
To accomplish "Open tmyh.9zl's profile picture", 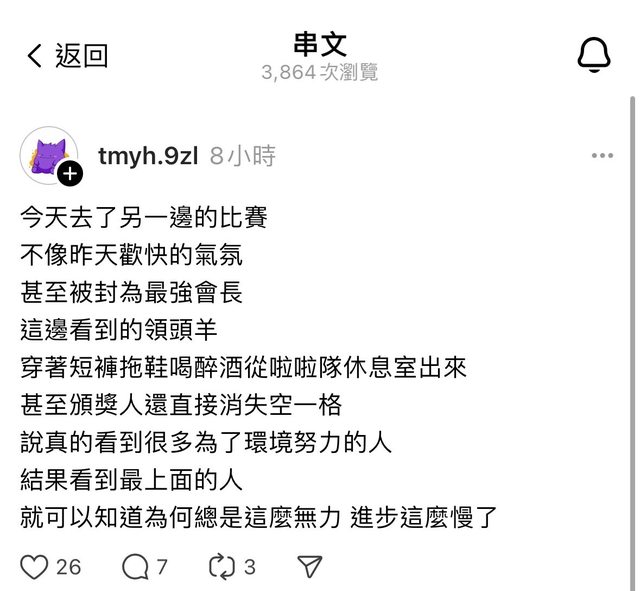I will click(x=49, y=156).
